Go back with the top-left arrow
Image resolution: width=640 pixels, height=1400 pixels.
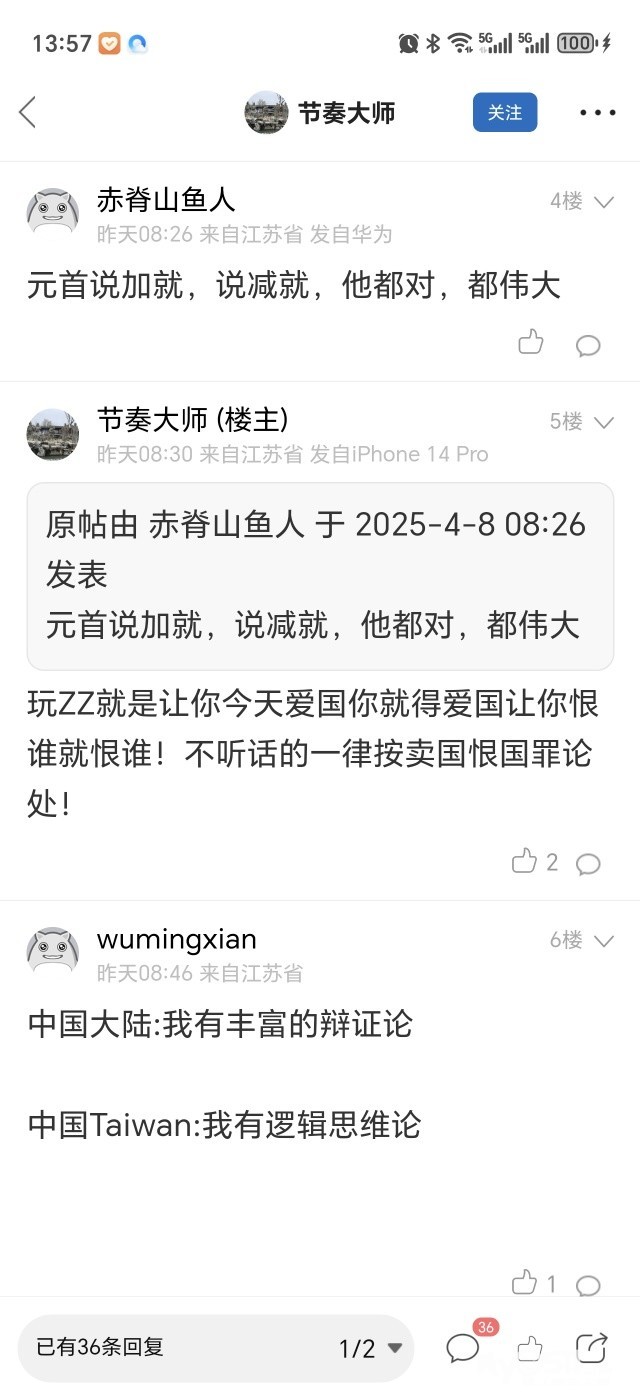(x=28, y=112)
